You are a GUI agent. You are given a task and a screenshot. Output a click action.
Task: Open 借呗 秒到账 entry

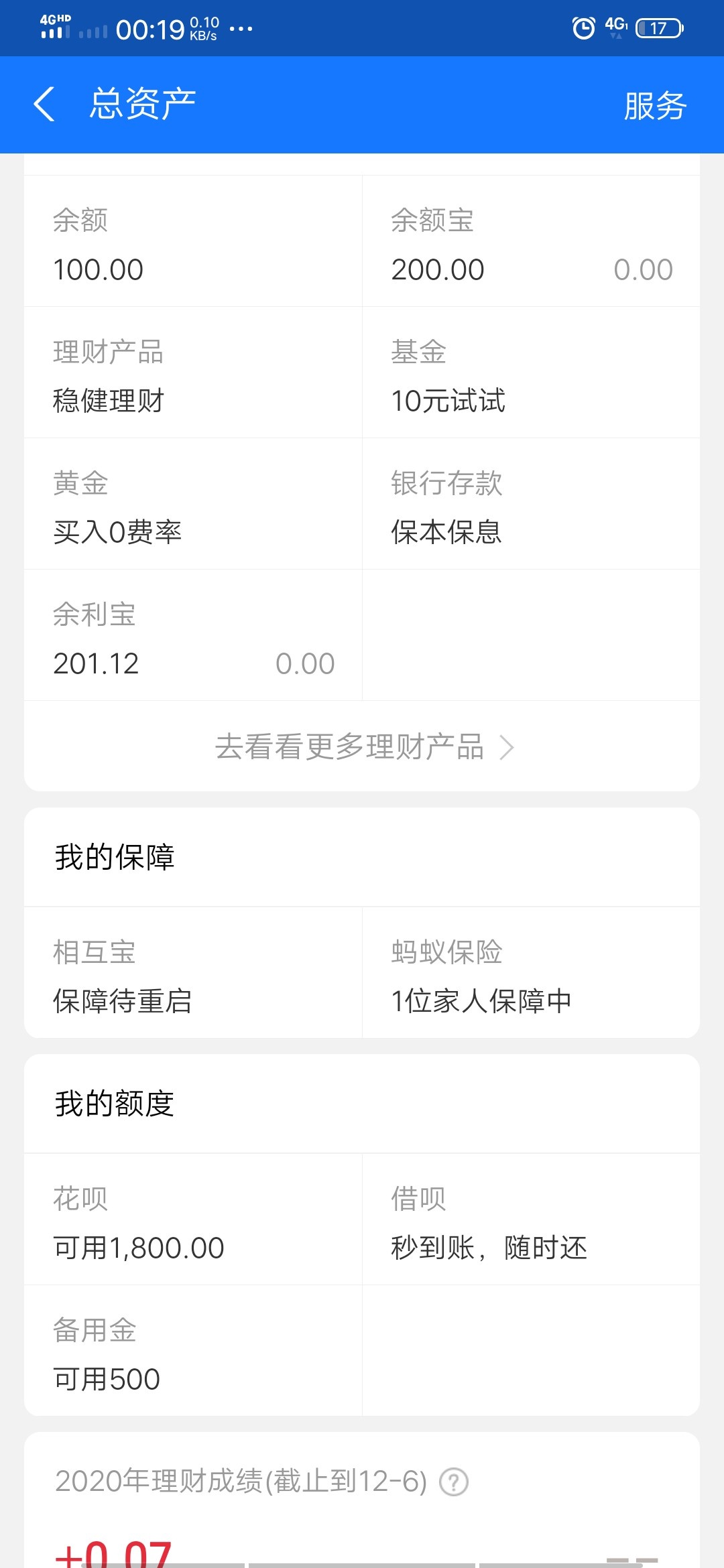pyautogui.click(x=531, y=1220)
